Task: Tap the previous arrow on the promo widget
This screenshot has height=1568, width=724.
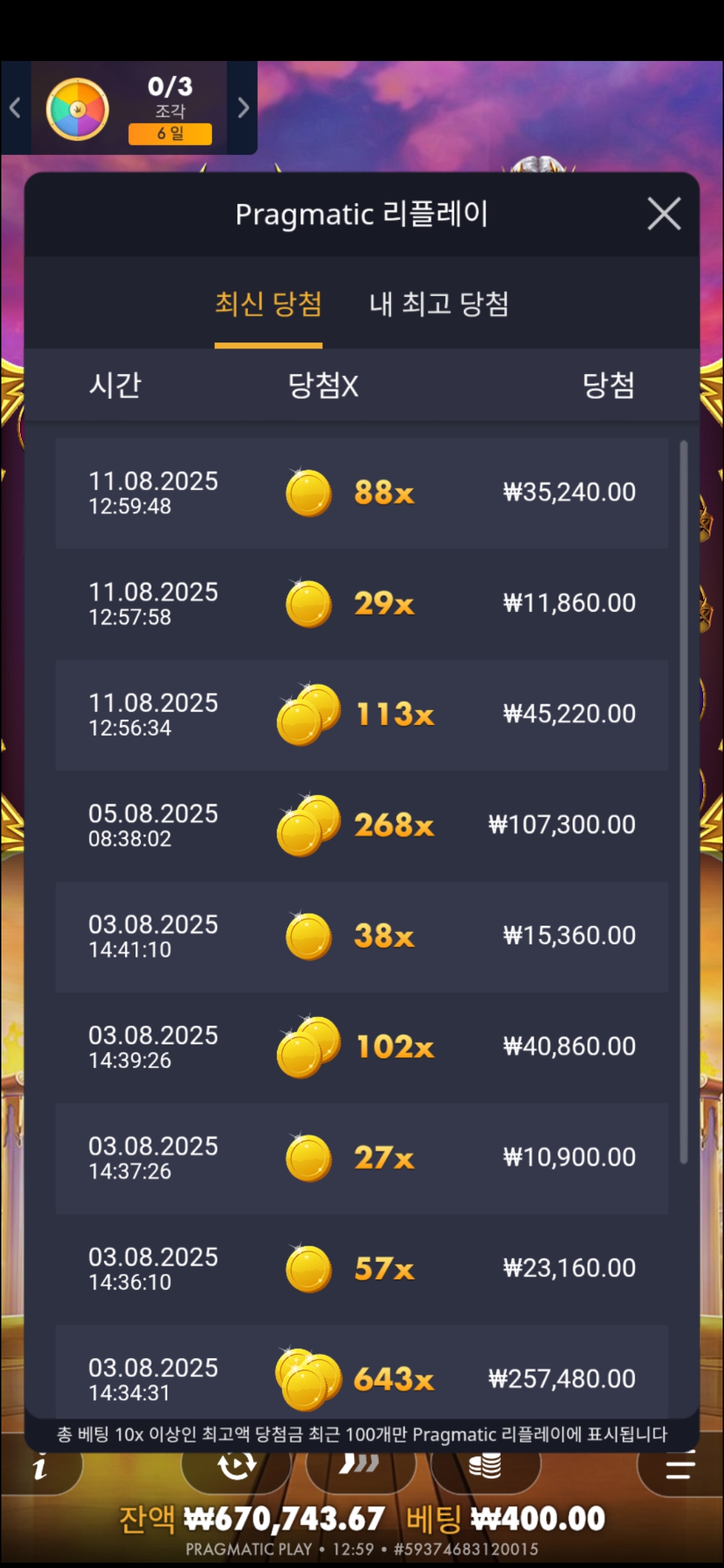Action: click(x=15, y=108)
